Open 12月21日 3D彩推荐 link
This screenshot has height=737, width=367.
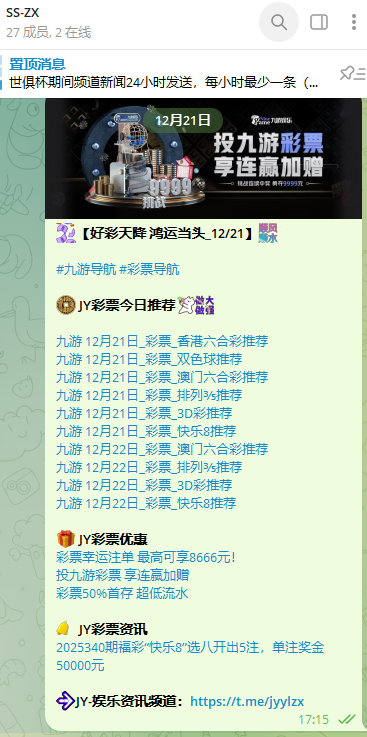click(x=144, y=414)
